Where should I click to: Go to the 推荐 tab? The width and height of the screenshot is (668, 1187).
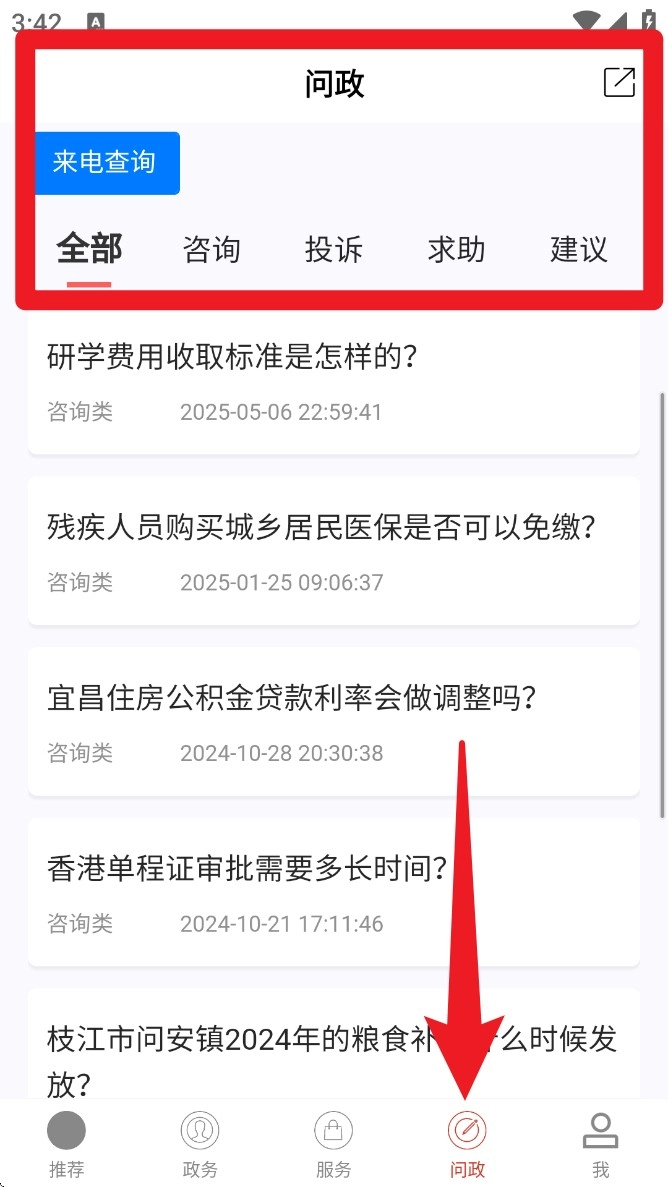coord(66,1144)
